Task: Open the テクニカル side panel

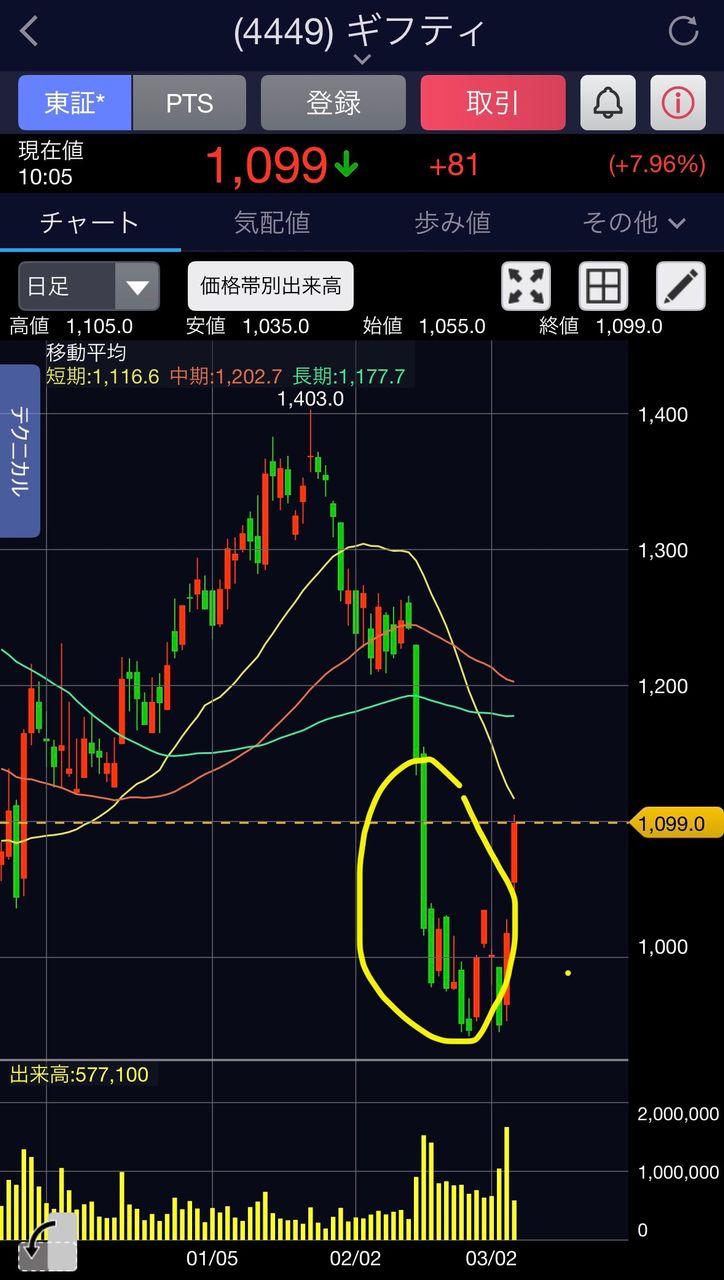Action: click(x=20, y=451)
